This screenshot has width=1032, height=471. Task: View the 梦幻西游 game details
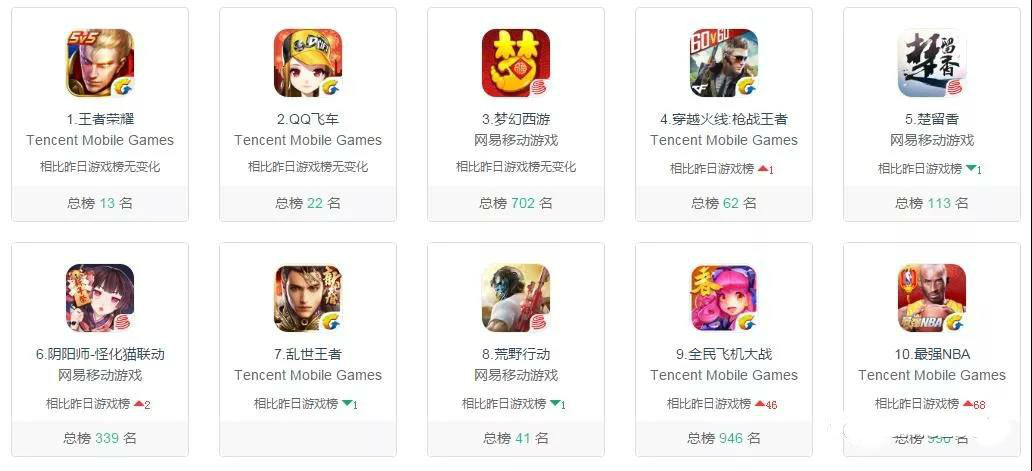[516, 64]
